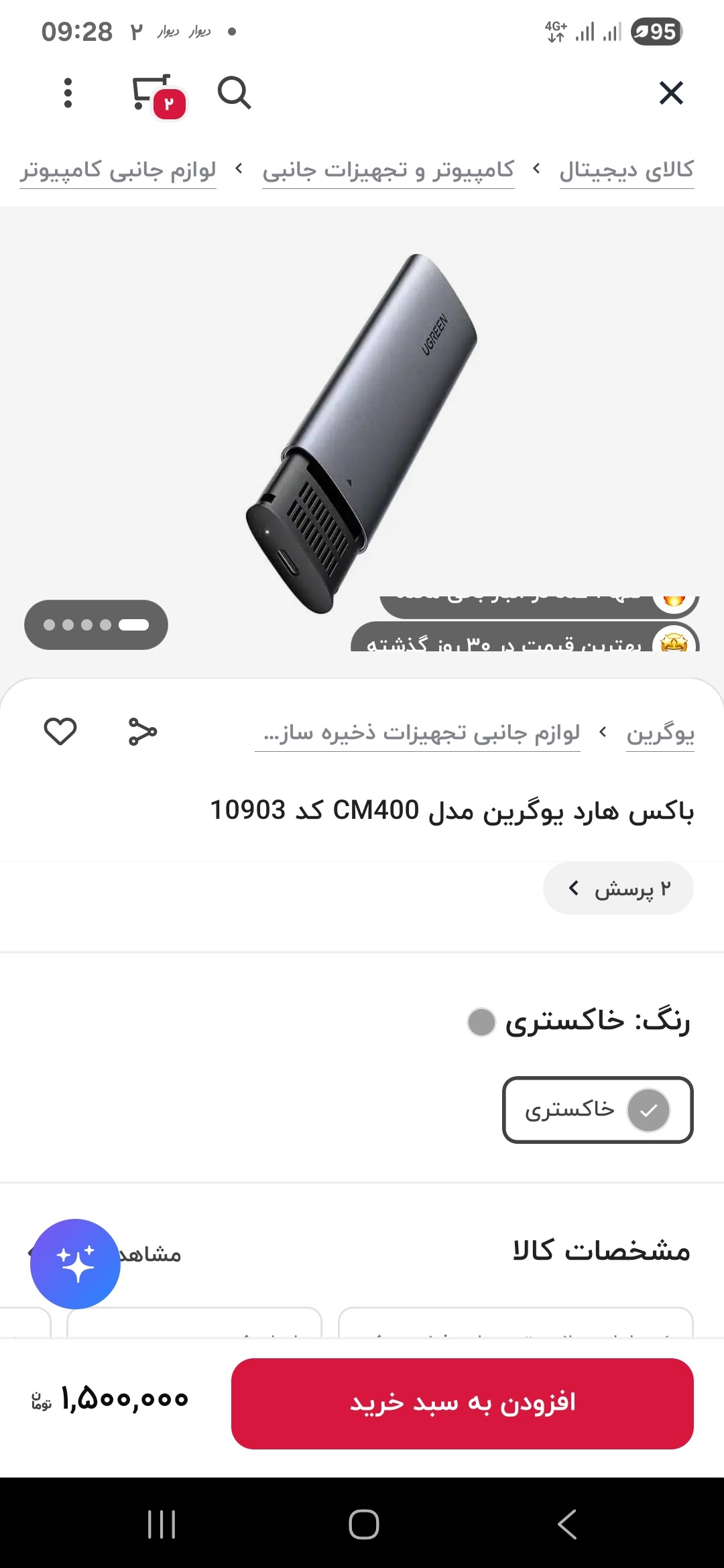Select the خاکستری color option
This screenshot has height=1568, width=724.
[597, 1110]
